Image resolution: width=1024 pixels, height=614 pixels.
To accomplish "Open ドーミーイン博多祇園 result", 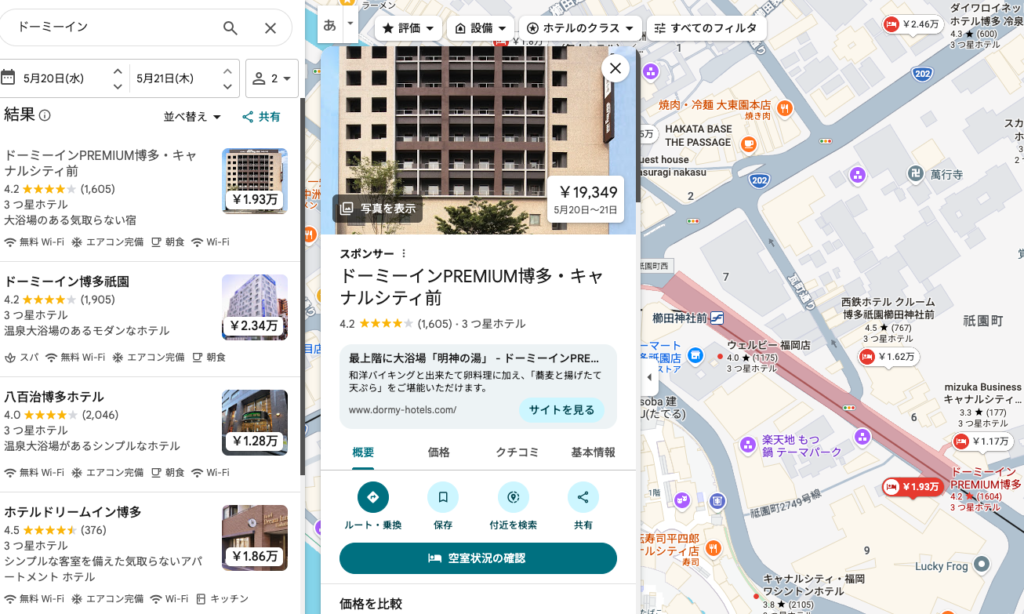I will [67, 282].
